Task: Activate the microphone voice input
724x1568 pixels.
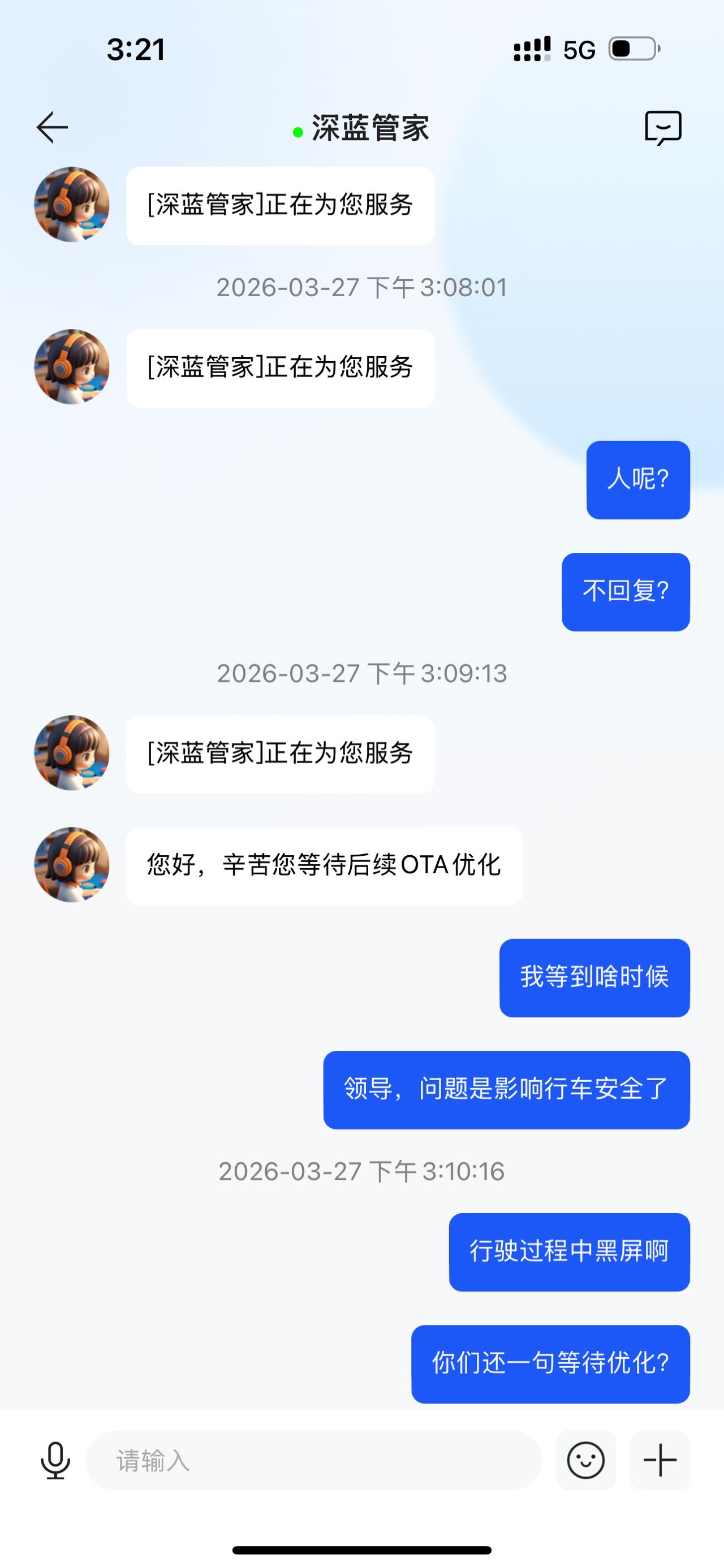Action: (x=55, y=1460)
